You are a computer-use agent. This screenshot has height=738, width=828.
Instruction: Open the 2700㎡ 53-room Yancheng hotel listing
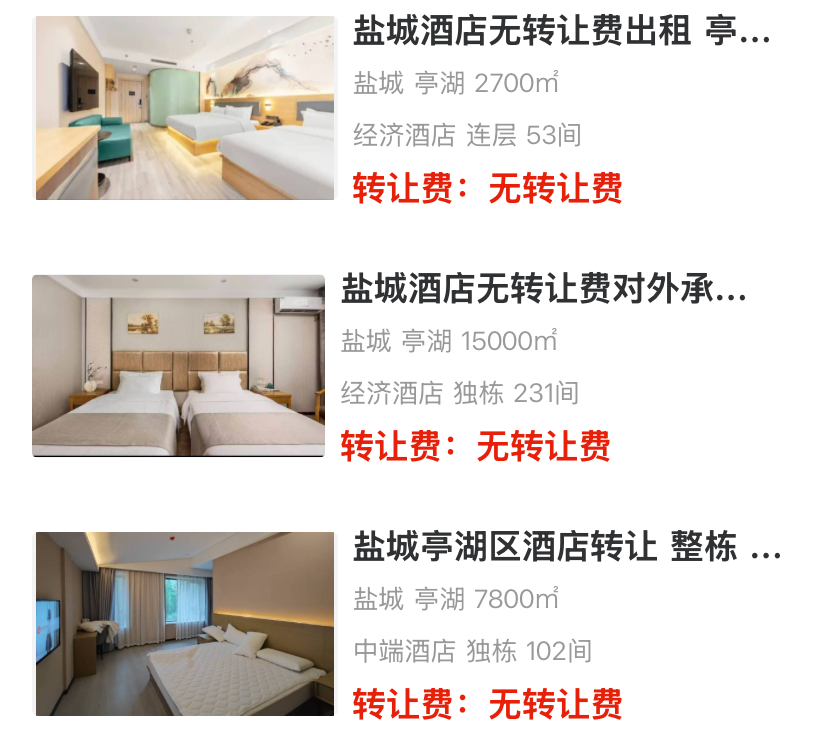[x=561, y=33]
